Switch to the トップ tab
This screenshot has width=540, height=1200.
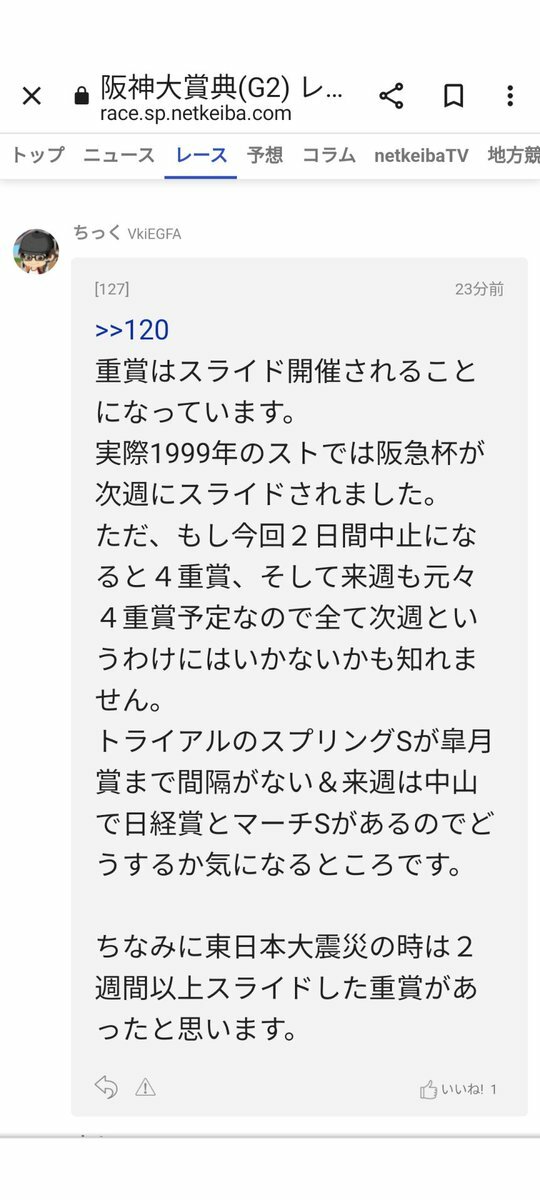[37, 155]
